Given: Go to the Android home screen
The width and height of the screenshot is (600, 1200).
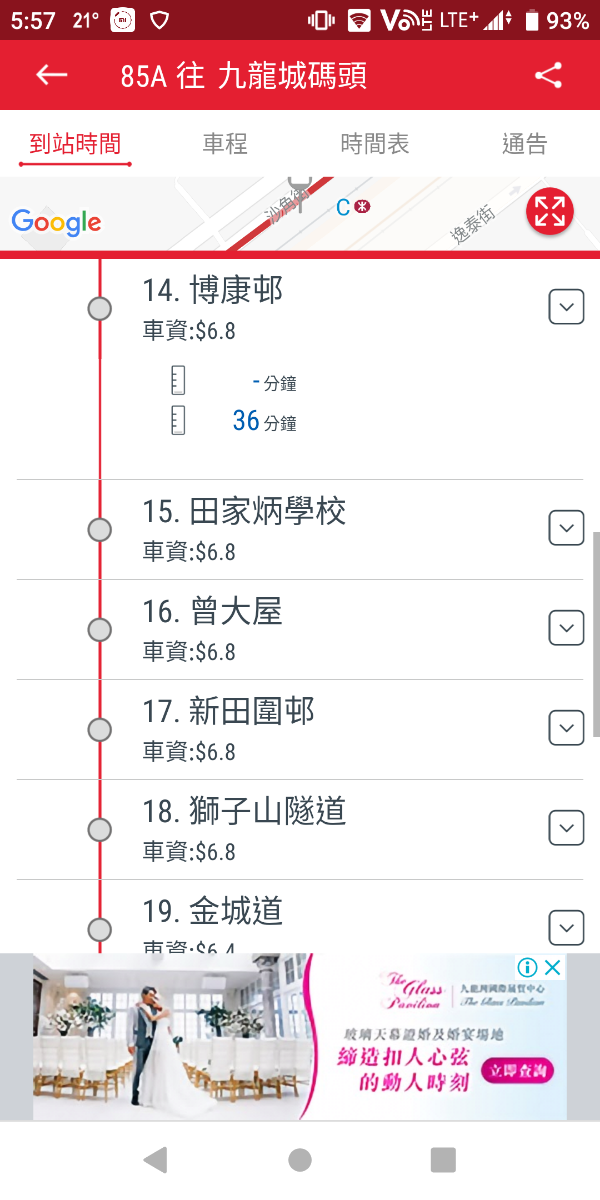Looking at the screenshot, I should (x=300, y=1160).
